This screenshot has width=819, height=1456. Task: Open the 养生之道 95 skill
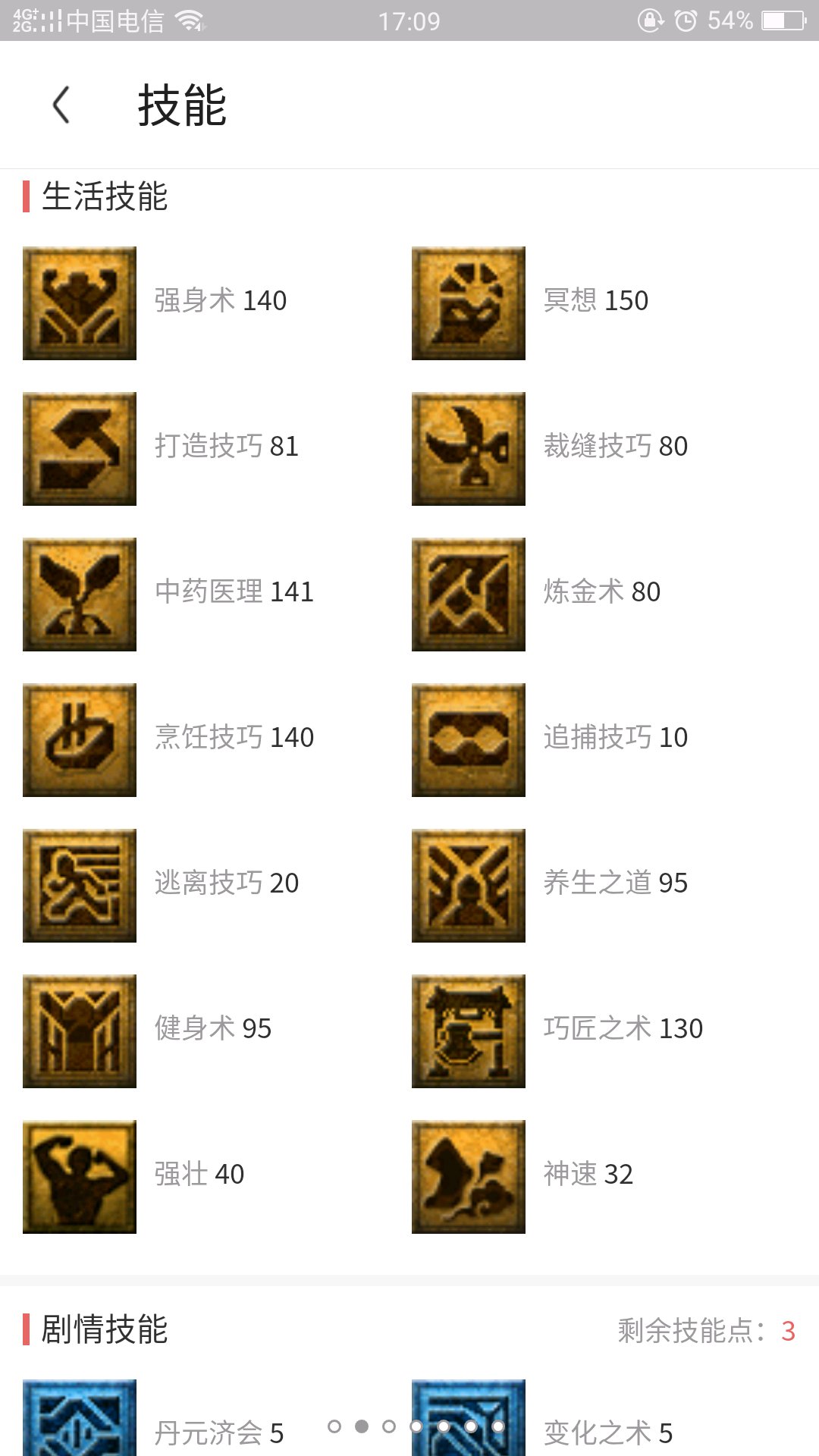click(x=550, y=885)
